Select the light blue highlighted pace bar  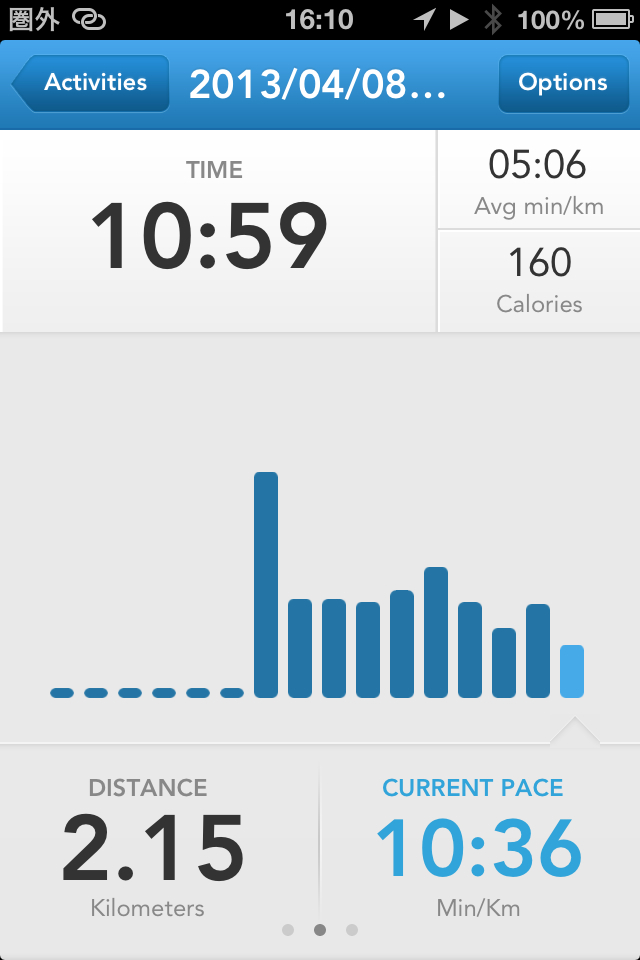[x=572, y=672]
